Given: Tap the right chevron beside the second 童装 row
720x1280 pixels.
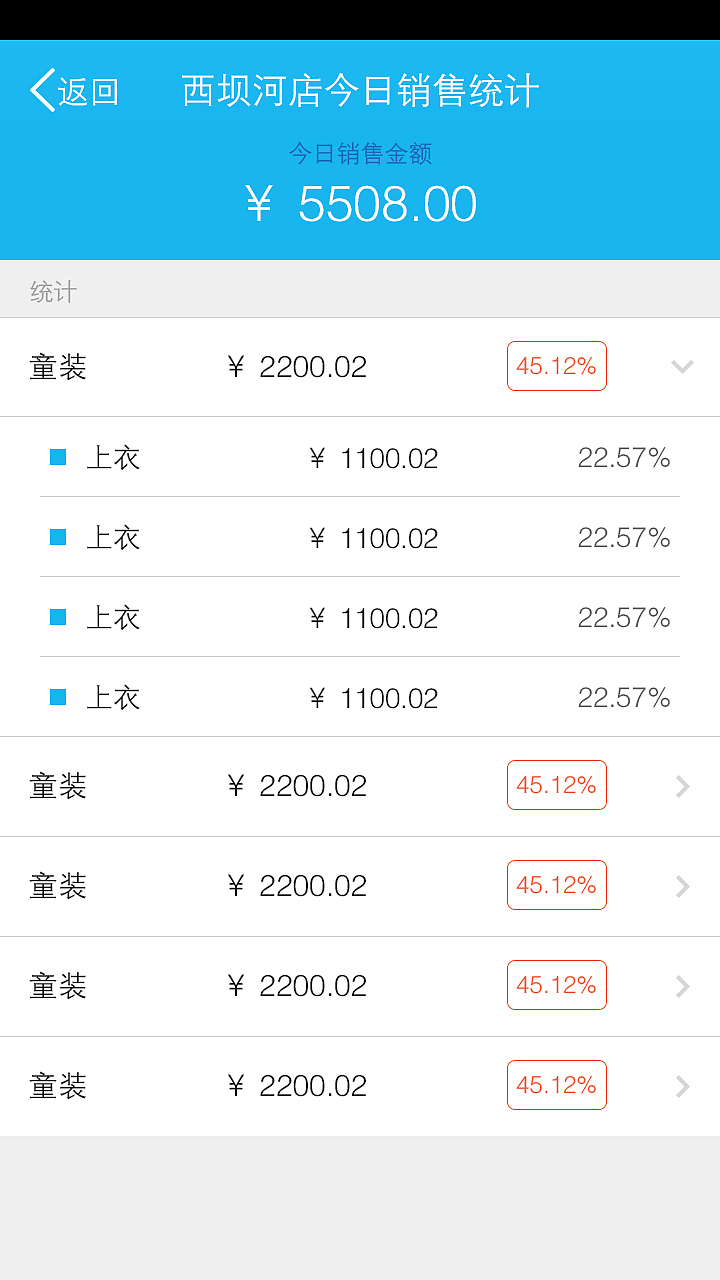Looking at the screenshot, I should coord(682,885).
